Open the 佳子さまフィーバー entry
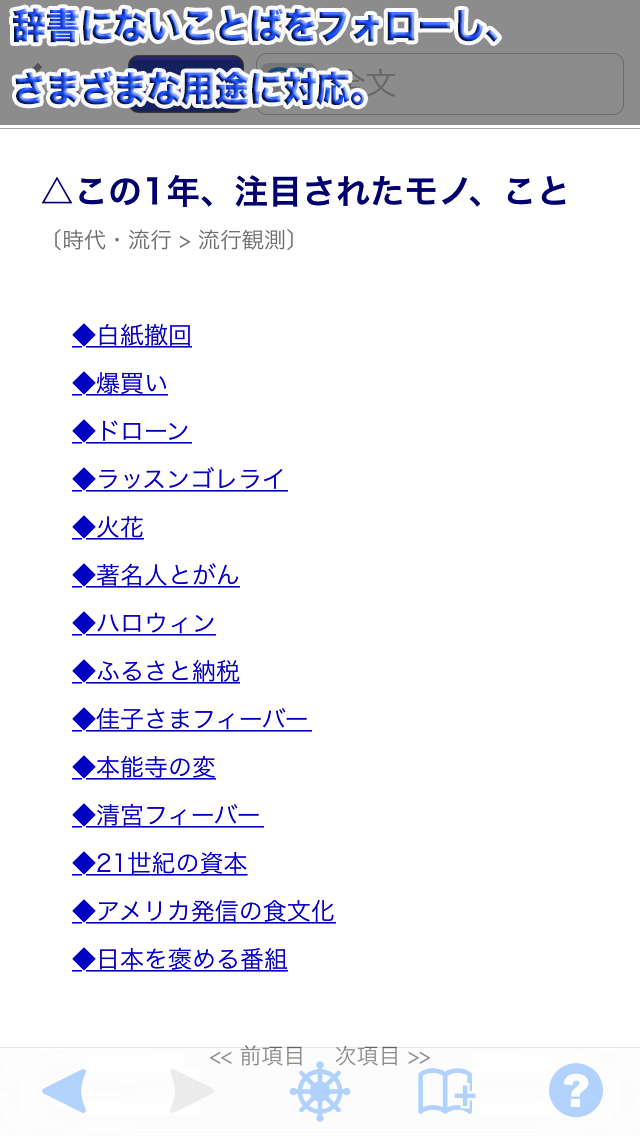 (192, 719)
